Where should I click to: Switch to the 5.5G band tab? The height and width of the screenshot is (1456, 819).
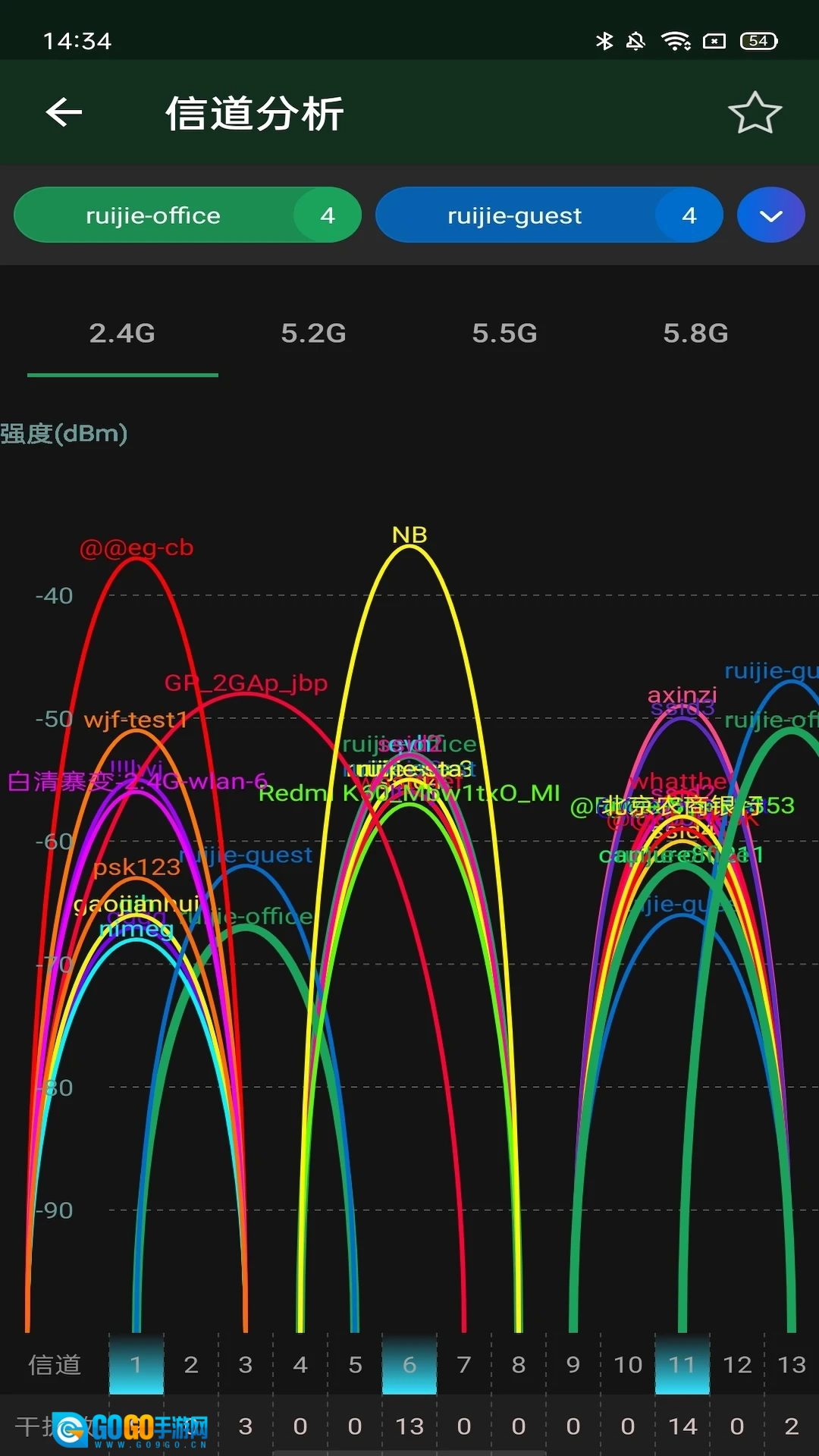(x=504, y=333)
